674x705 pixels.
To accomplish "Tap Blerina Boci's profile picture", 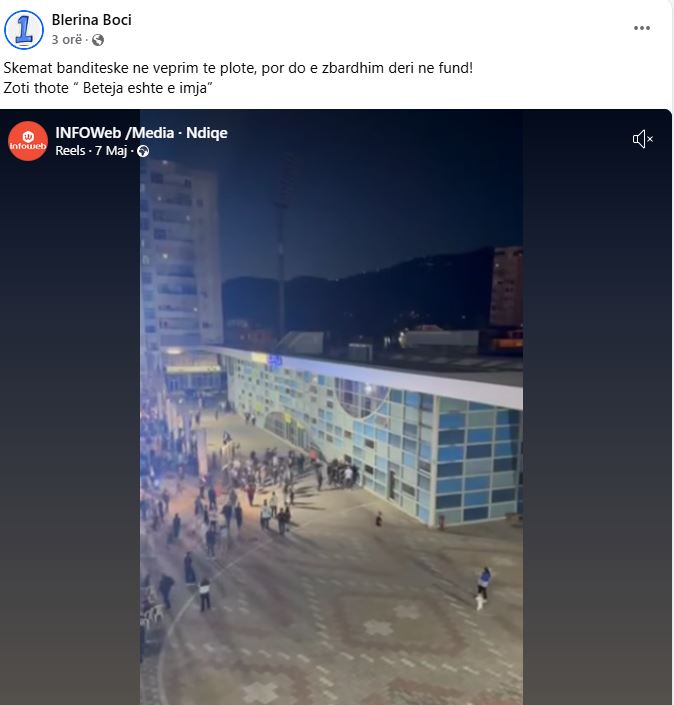I will pos(24,30).
